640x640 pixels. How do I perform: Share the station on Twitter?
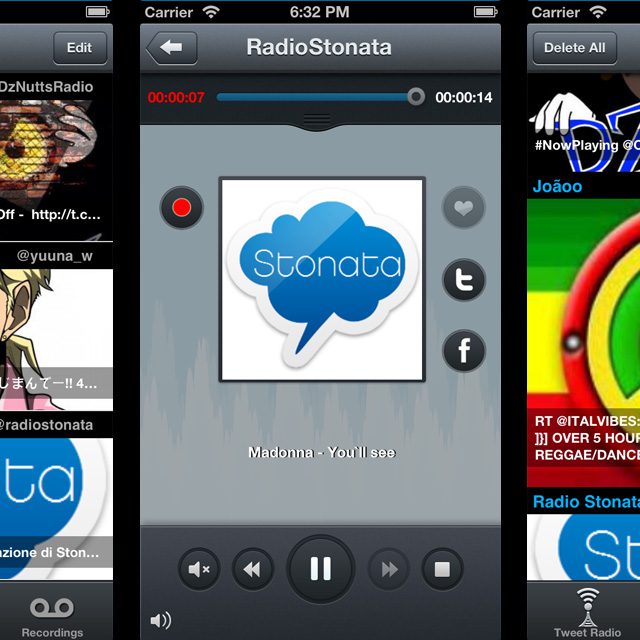tap(464, 281)
